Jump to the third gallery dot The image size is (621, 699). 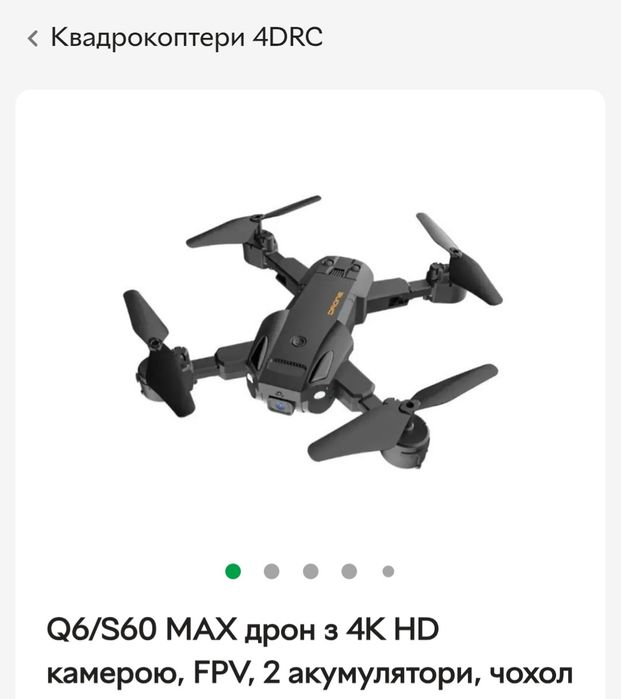coord(310,571)
